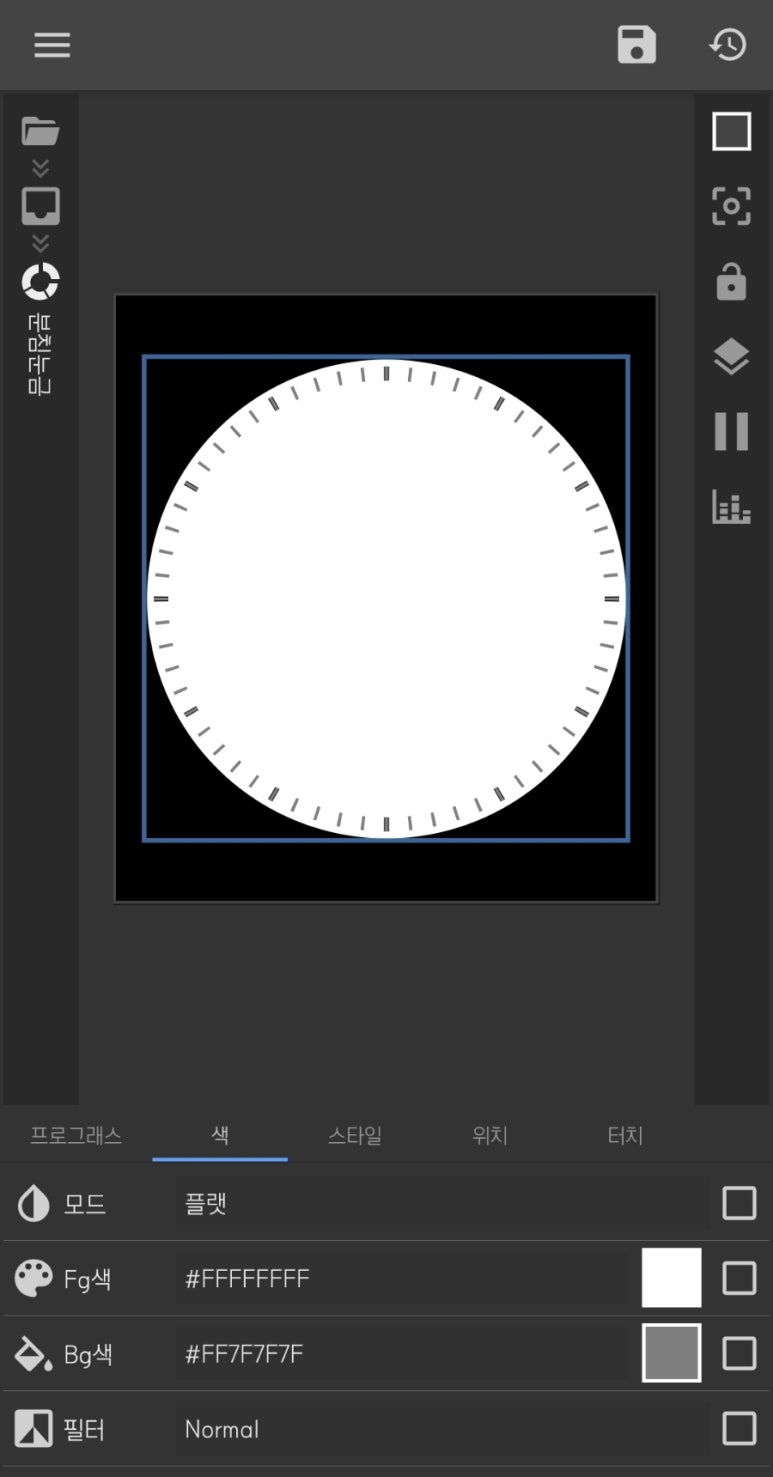Tap the gray Bg색 color swatch
The height and width of the screenshot is (1477, 773).
[x=671, y=1353]
